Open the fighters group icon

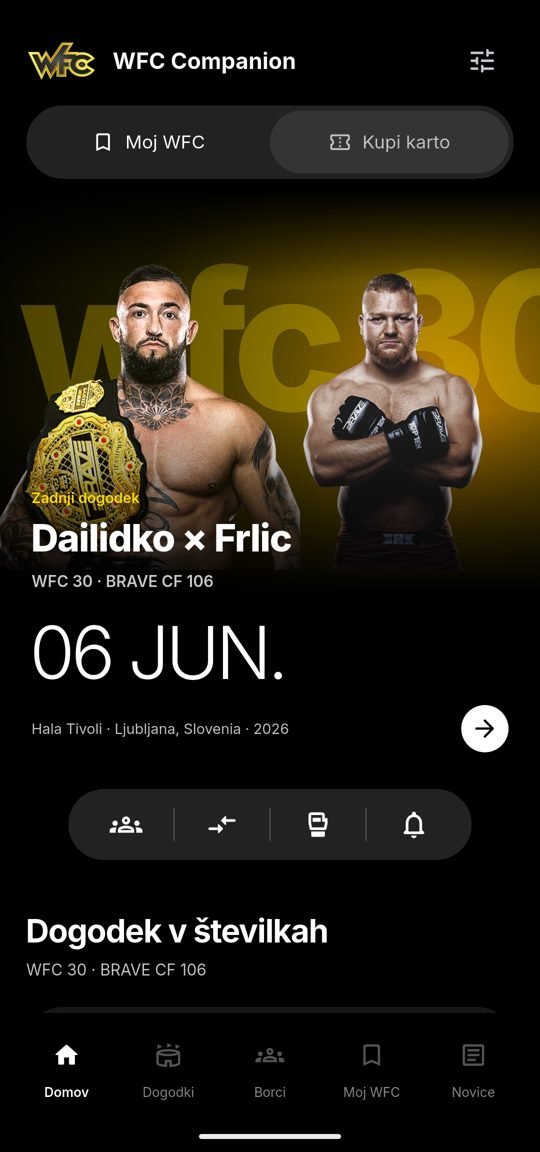[x=126, y=824]
